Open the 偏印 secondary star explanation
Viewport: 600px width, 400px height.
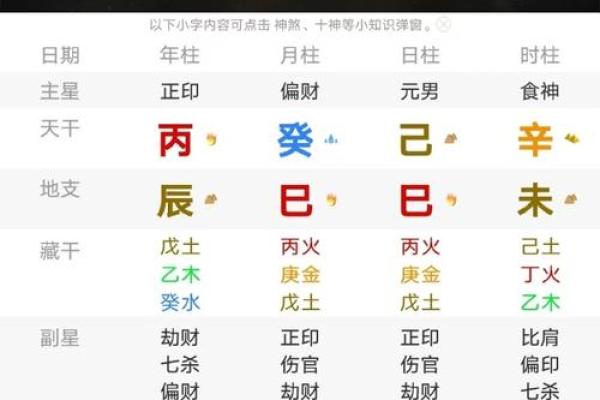tap(540, 365)
